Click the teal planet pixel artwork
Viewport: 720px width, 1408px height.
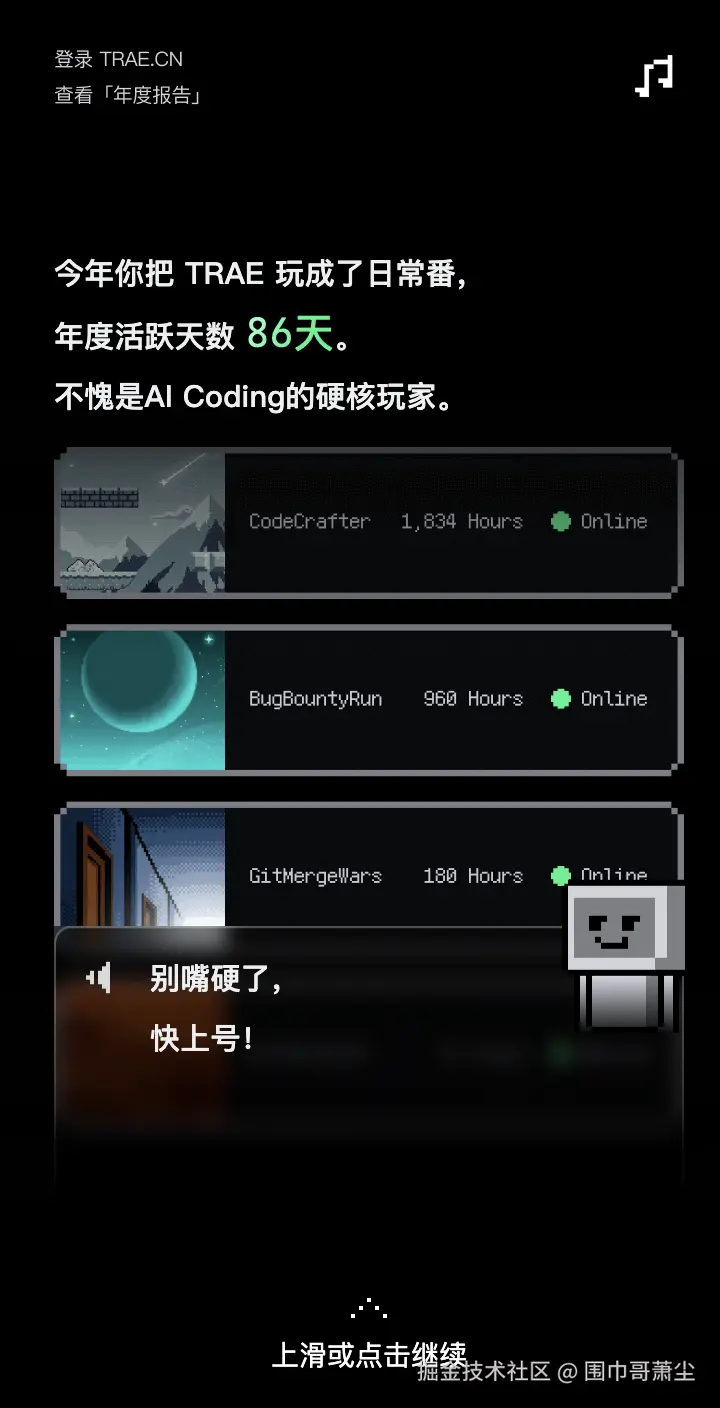(x=140, y=699)
